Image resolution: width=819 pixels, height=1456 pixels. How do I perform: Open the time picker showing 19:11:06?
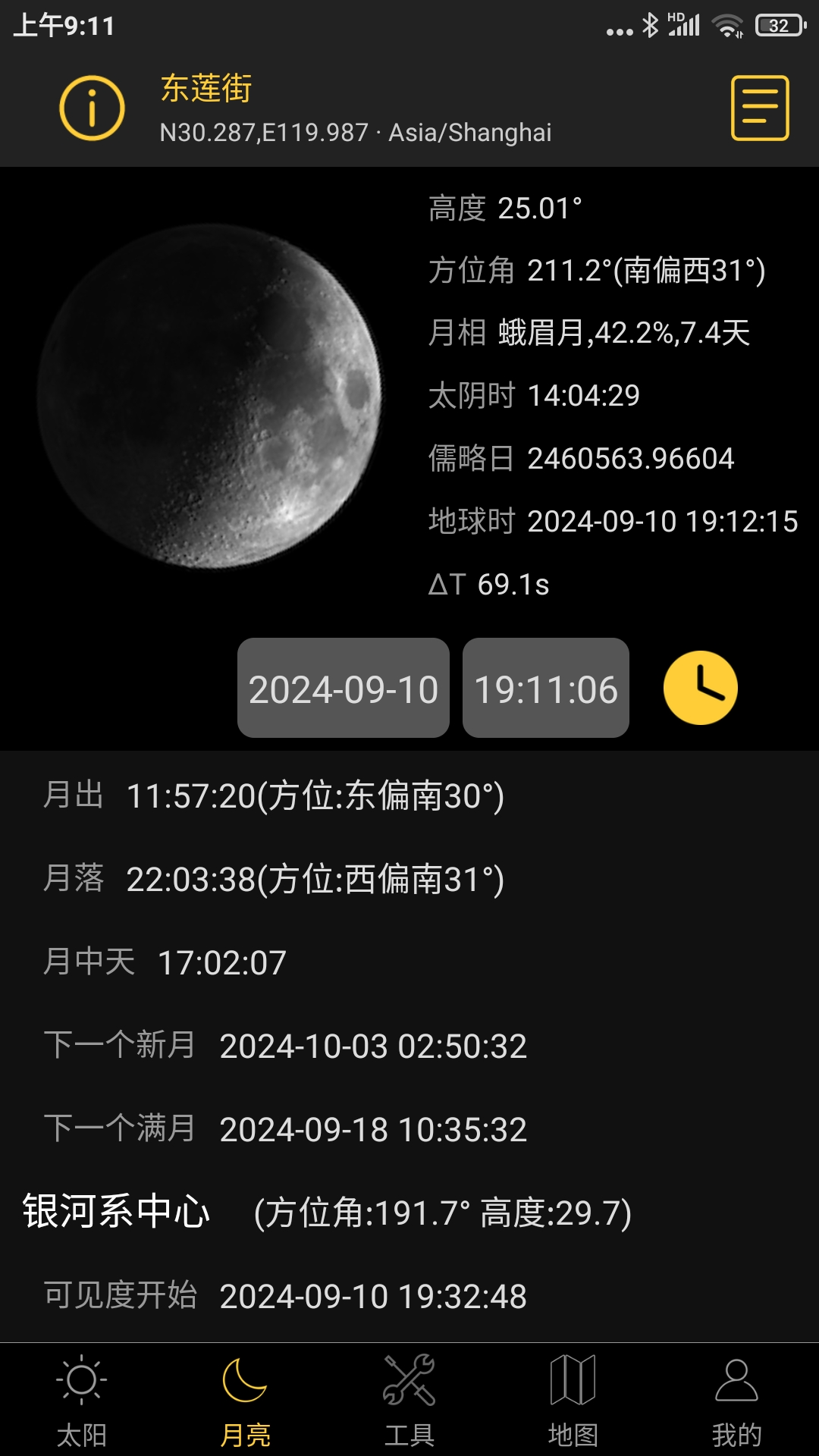point(544,689)
